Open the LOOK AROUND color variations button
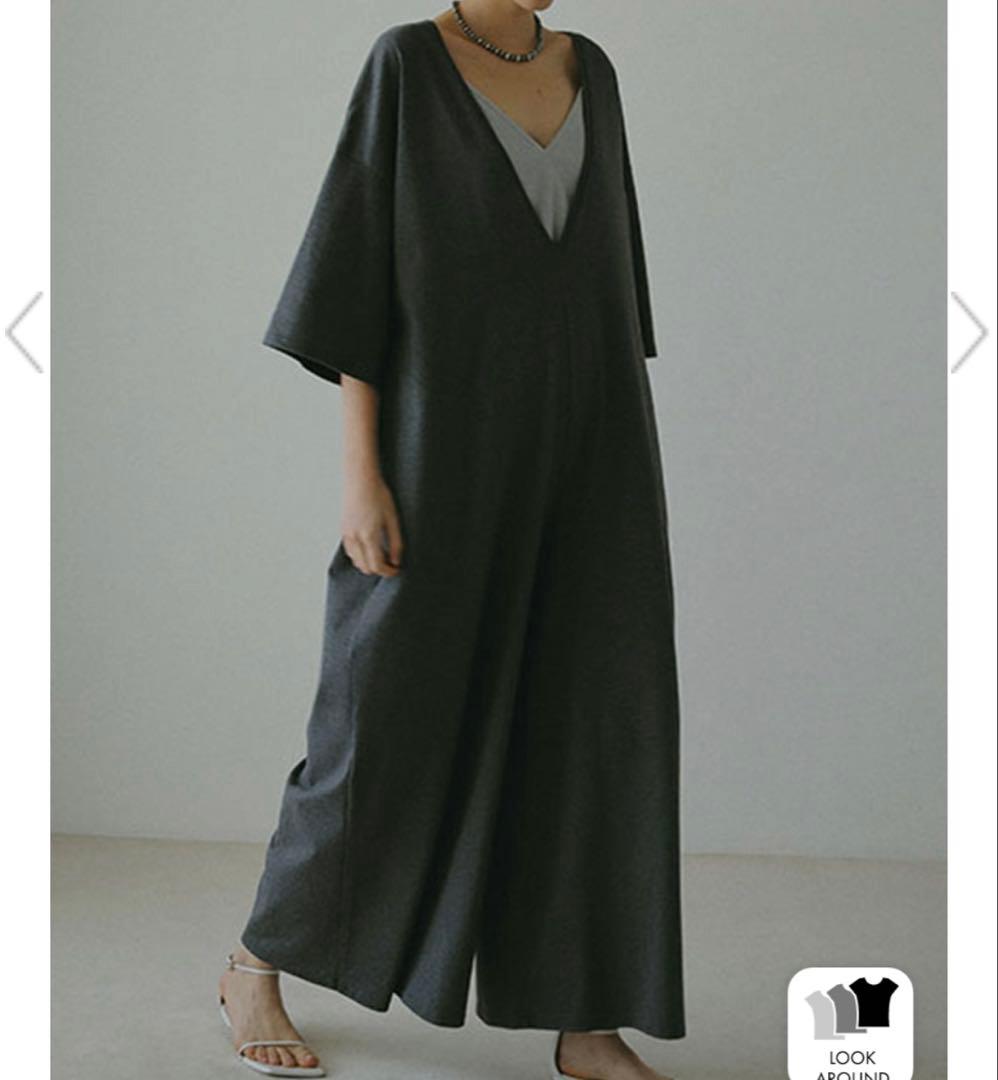The width and height of the screenshot is (998, 1080). 851,1024
